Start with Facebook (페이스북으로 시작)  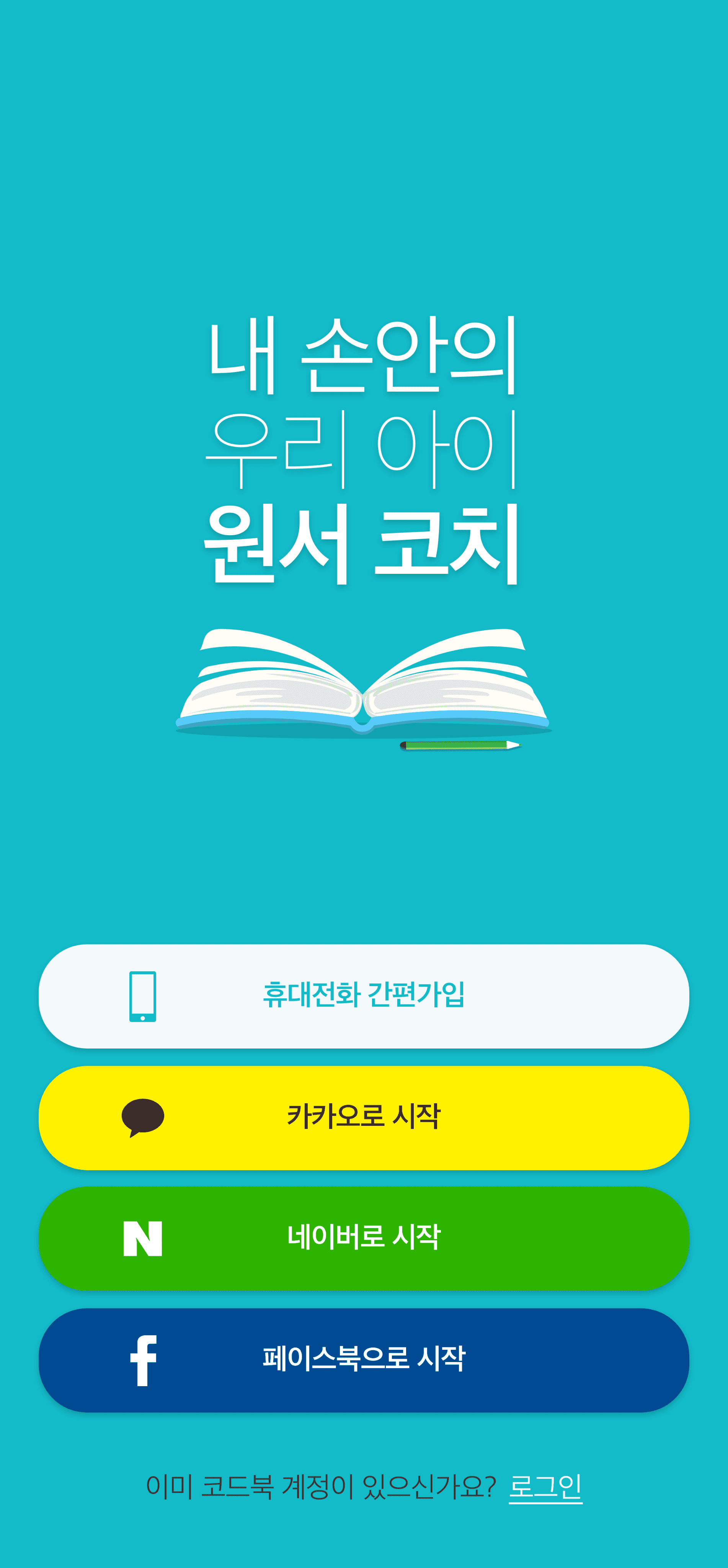[363, 1360]
